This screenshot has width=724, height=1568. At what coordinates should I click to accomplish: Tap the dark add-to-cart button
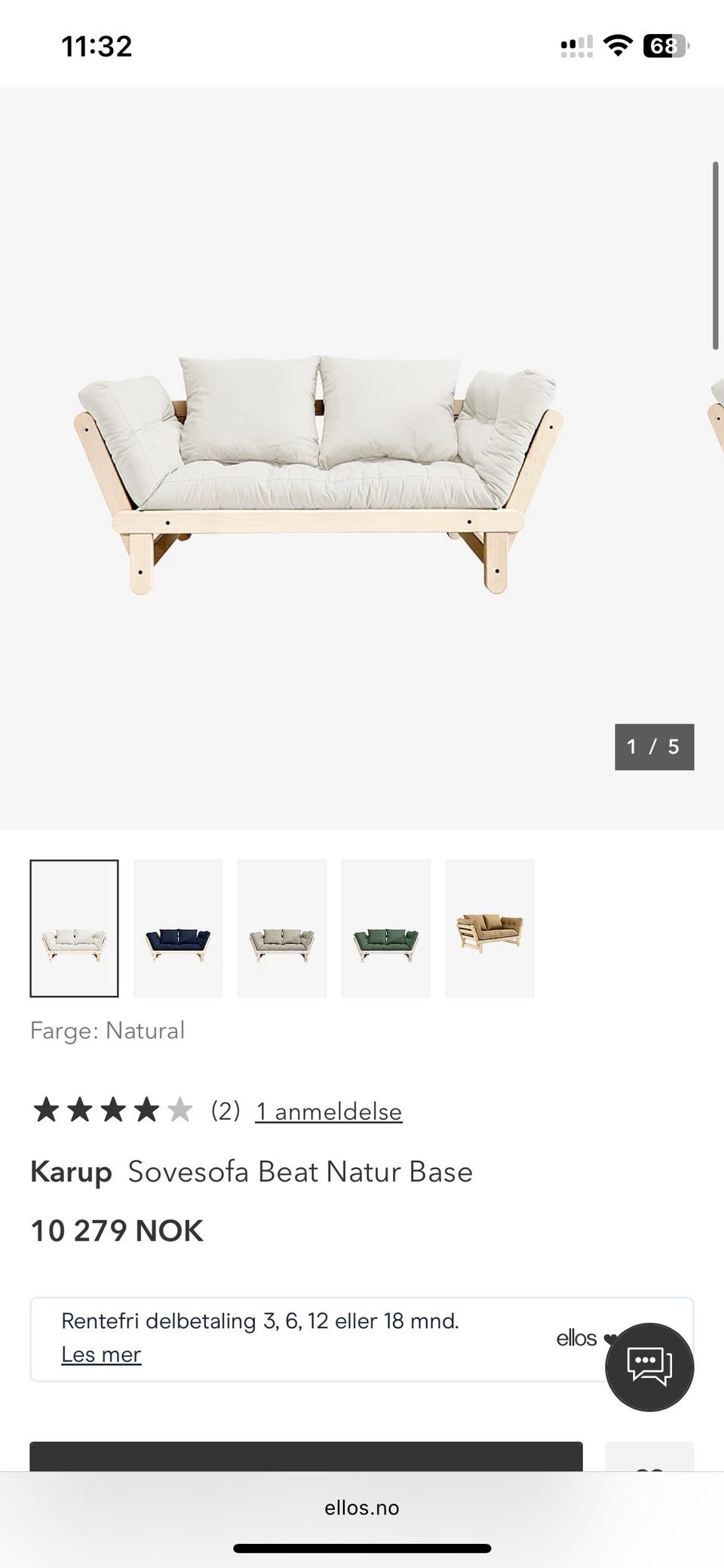click(306, 1456)
